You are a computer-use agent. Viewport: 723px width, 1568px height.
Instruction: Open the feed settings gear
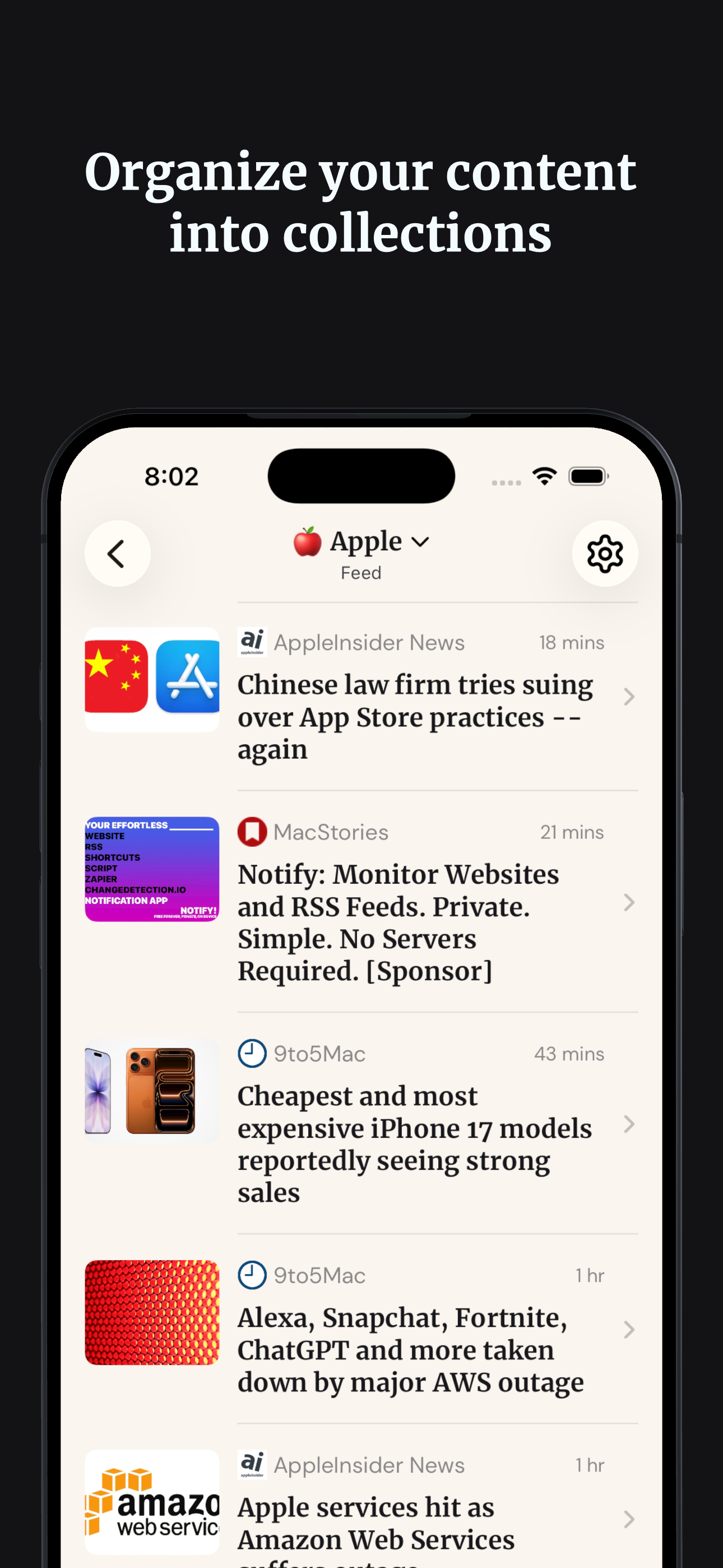tap(604, 553)
